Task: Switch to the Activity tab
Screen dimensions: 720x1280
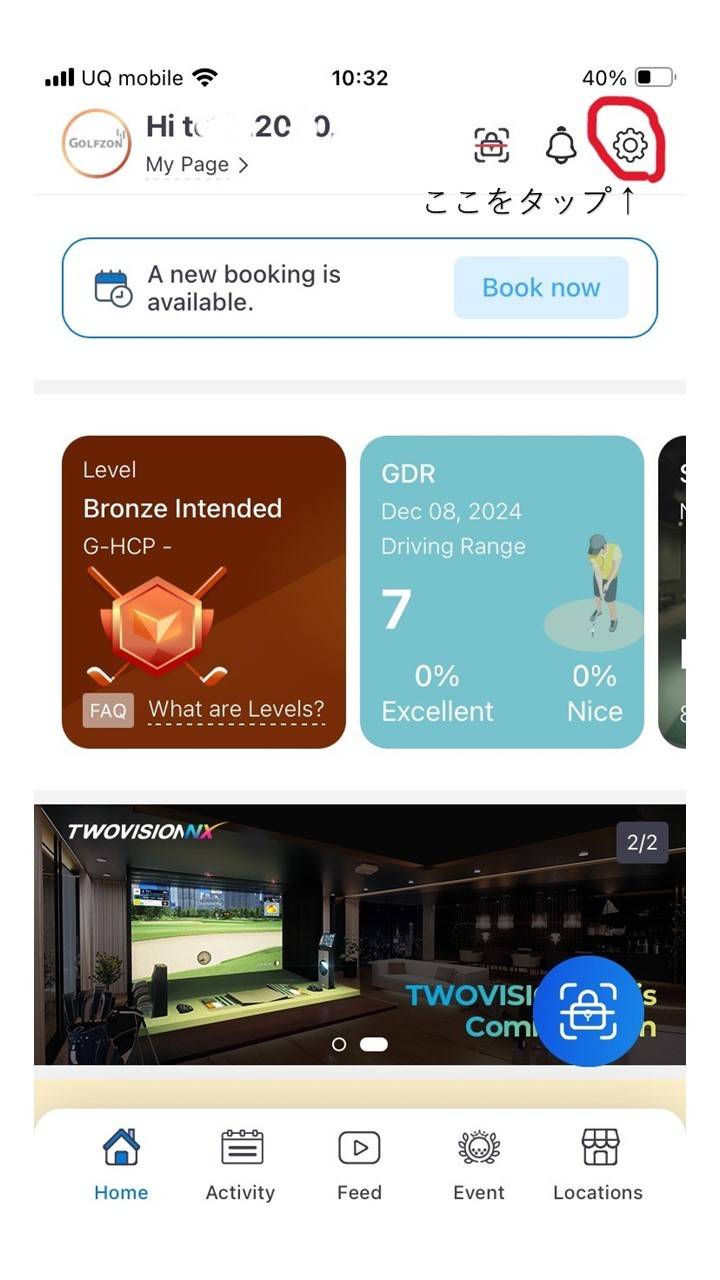Action: coord(240,1165)
